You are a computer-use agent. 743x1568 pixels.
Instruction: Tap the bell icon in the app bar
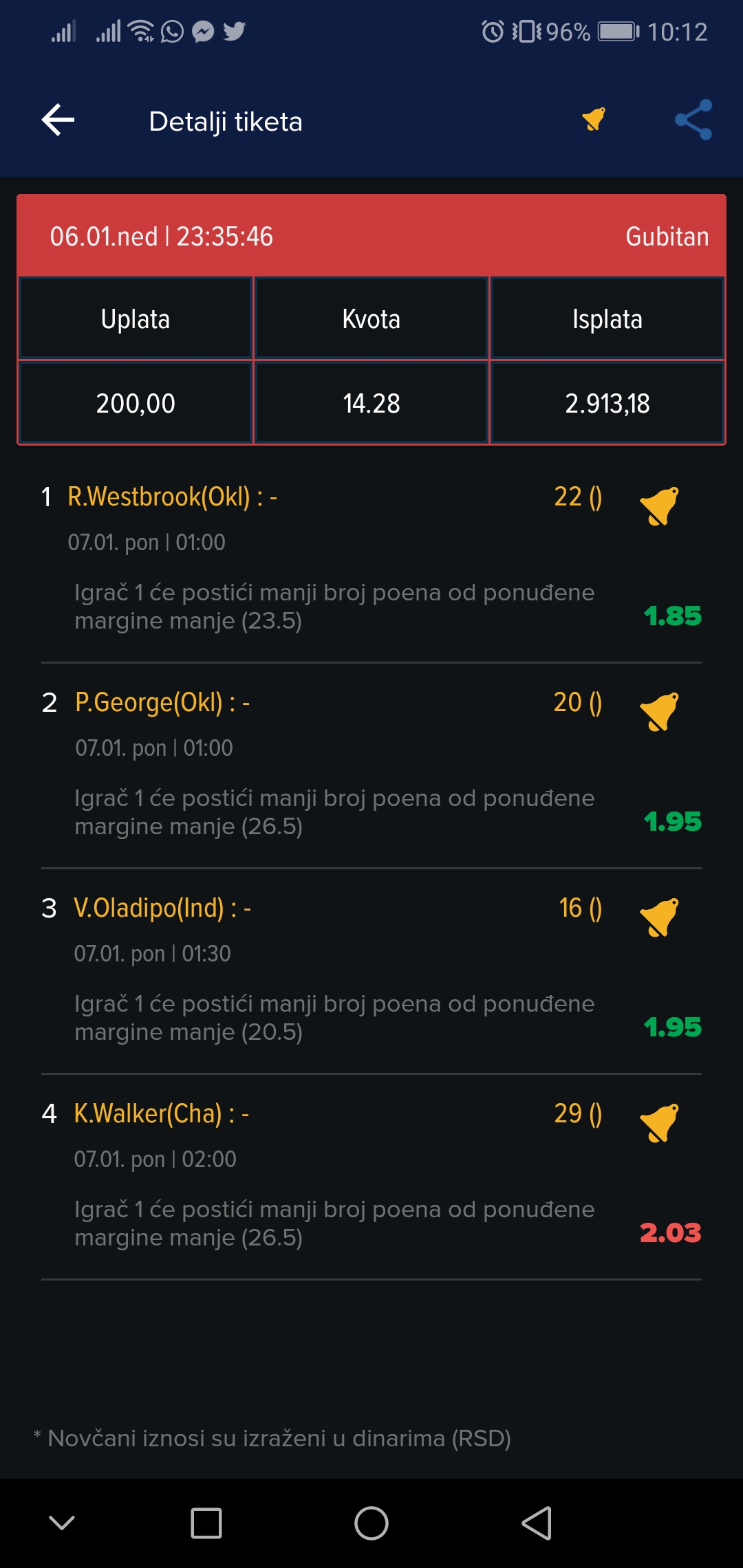(x=594, y=119)
